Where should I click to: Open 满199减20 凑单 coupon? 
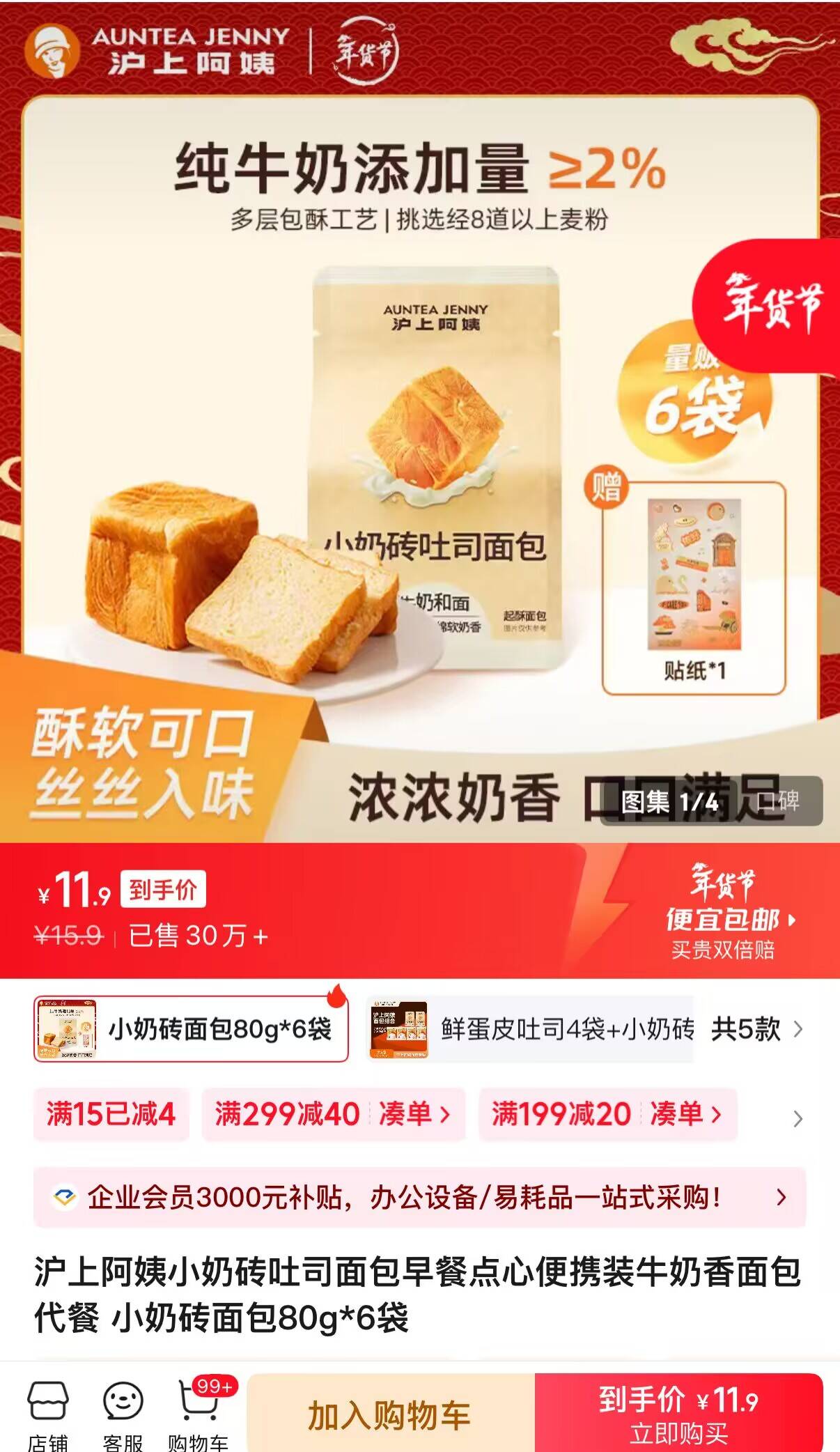(x=607, y=1113)
